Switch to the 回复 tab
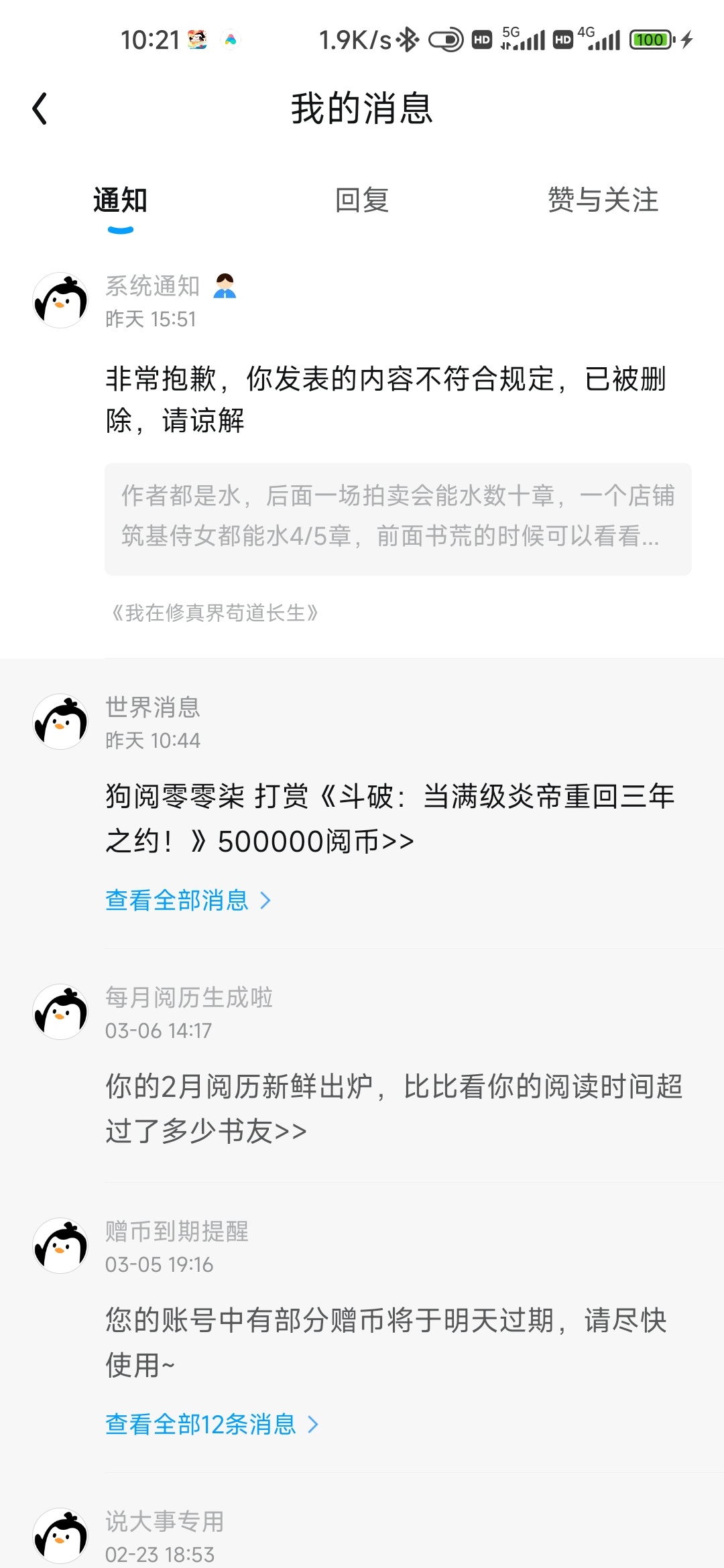 coord(362,200)
